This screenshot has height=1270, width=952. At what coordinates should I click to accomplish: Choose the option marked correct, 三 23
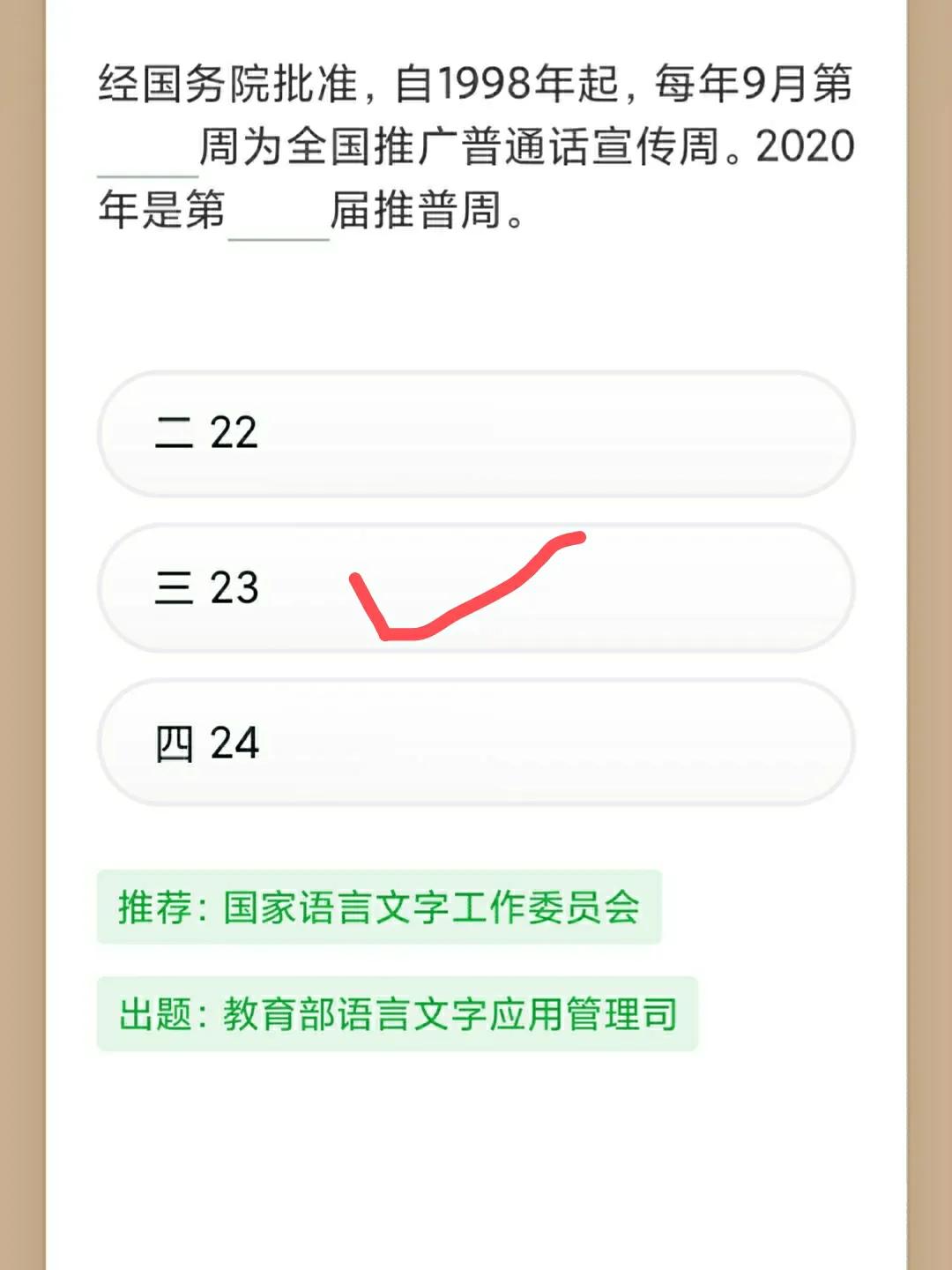tap(476, 586)
